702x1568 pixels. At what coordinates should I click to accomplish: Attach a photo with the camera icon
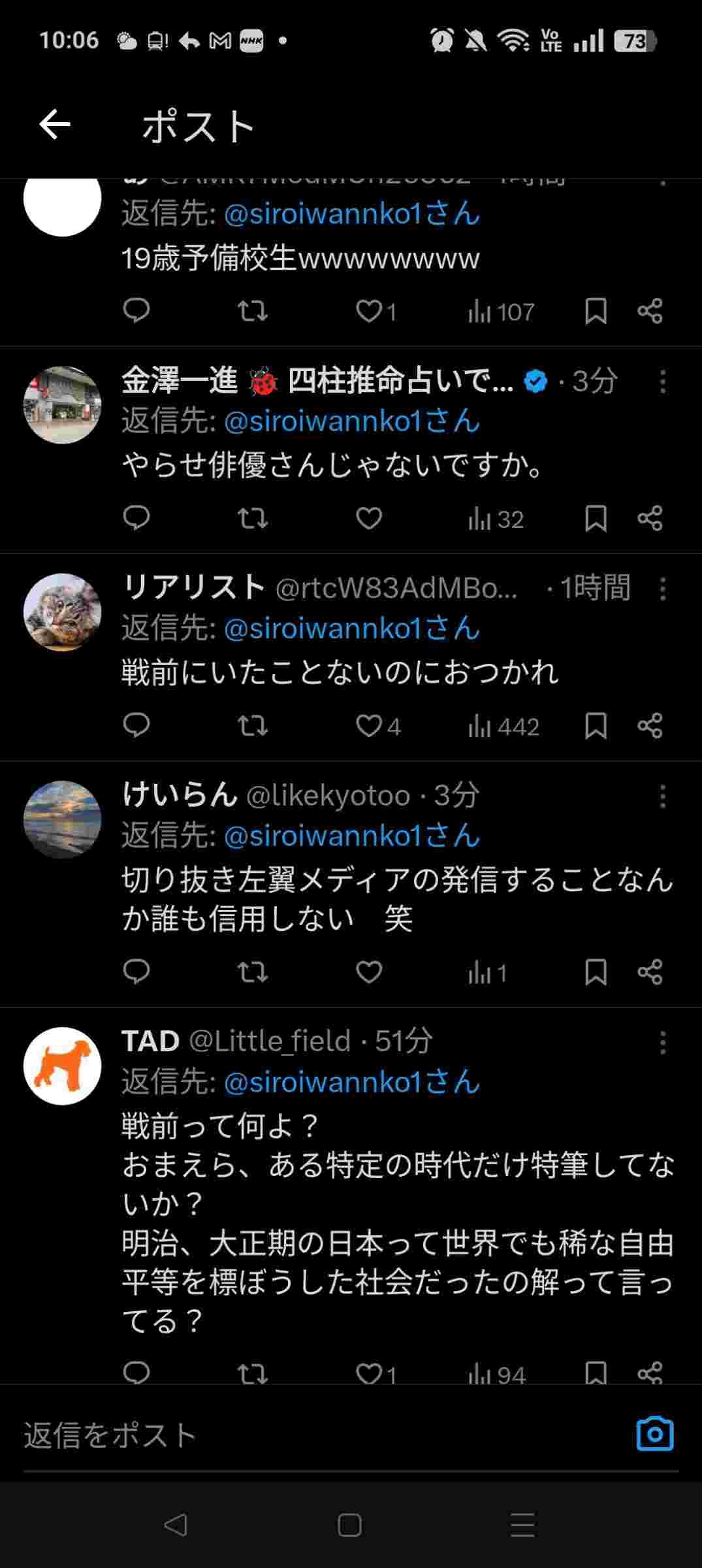[654, 1434]
